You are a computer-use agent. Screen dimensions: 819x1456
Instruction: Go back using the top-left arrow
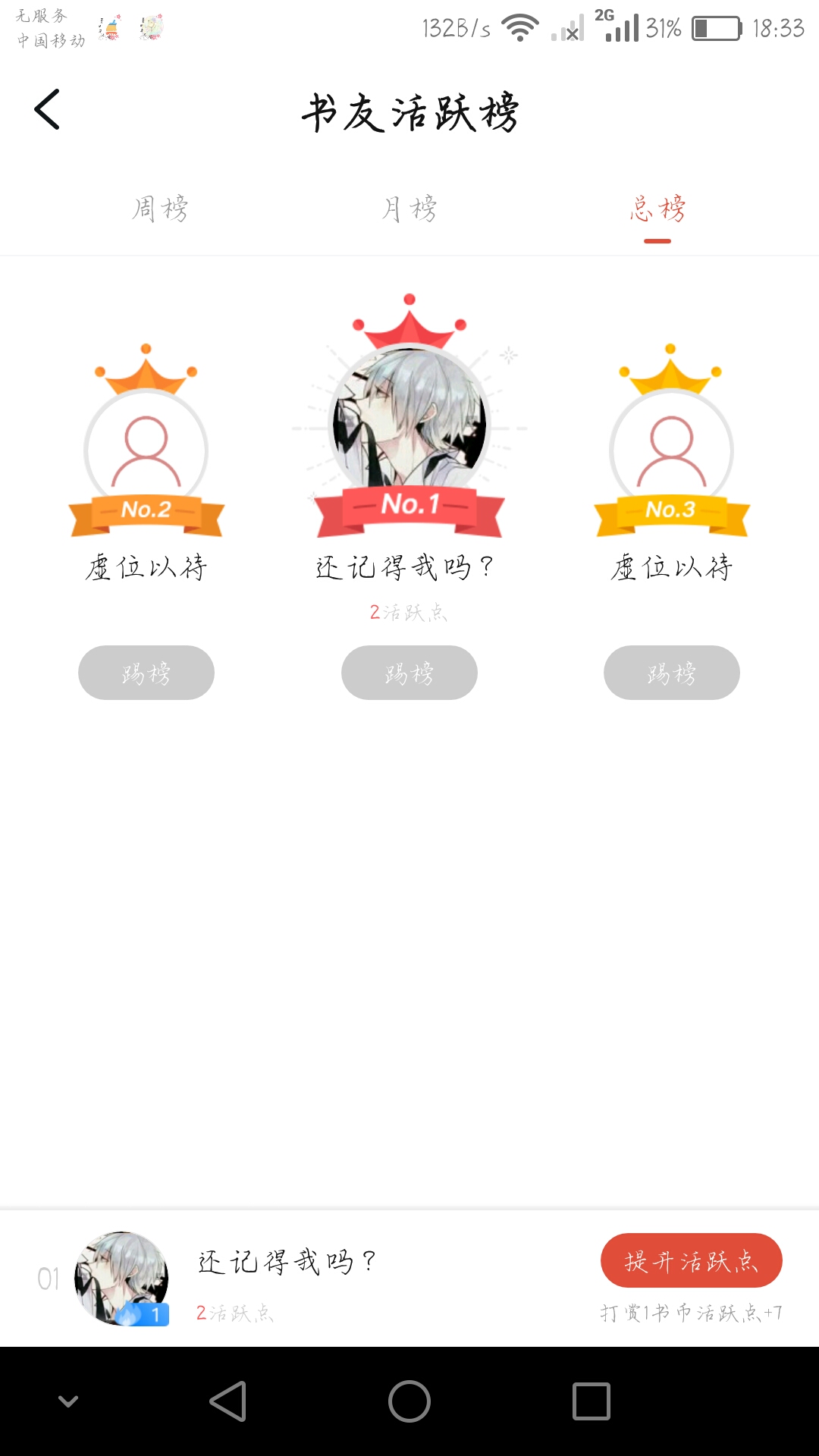47,110
